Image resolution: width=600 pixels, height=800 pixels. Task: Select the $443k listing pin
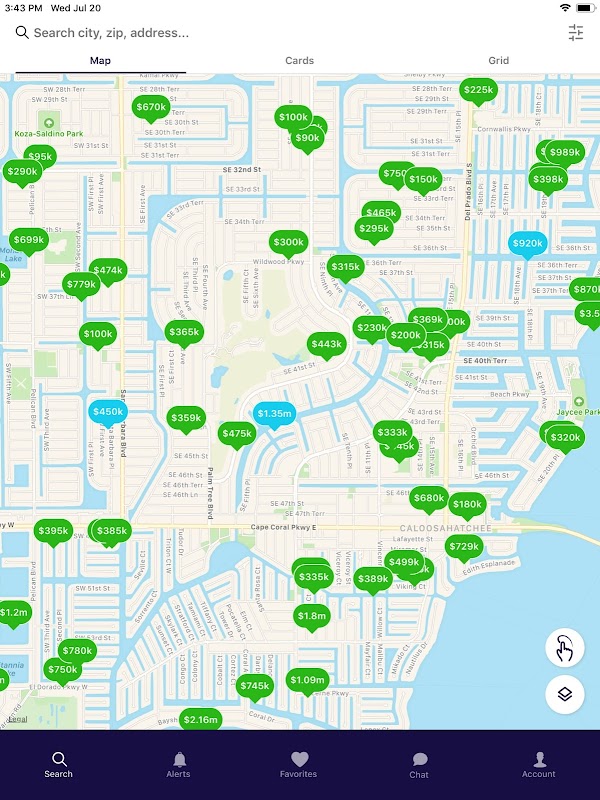pyautogui.click(x=327, y=344)
